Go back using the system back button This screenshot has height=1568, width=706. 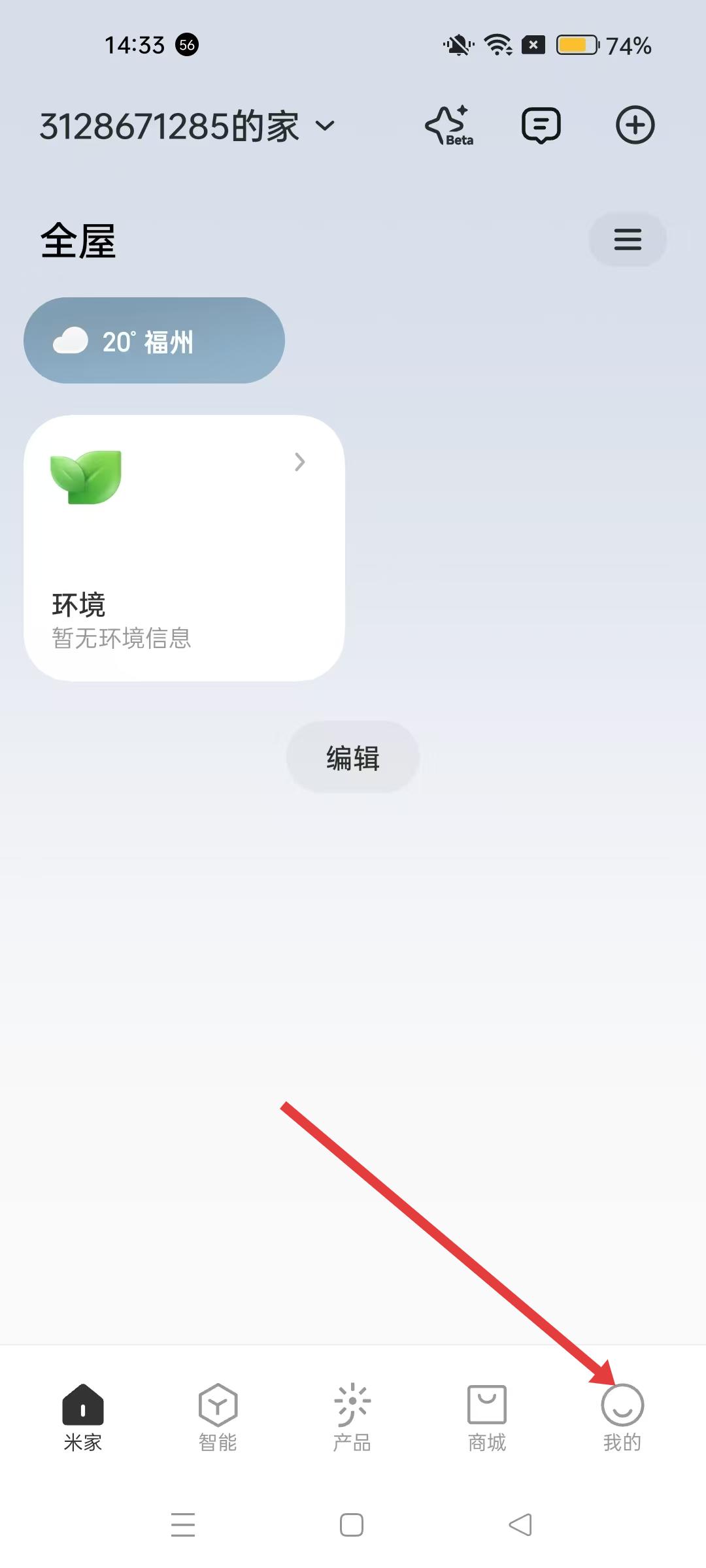[520, 1525]
